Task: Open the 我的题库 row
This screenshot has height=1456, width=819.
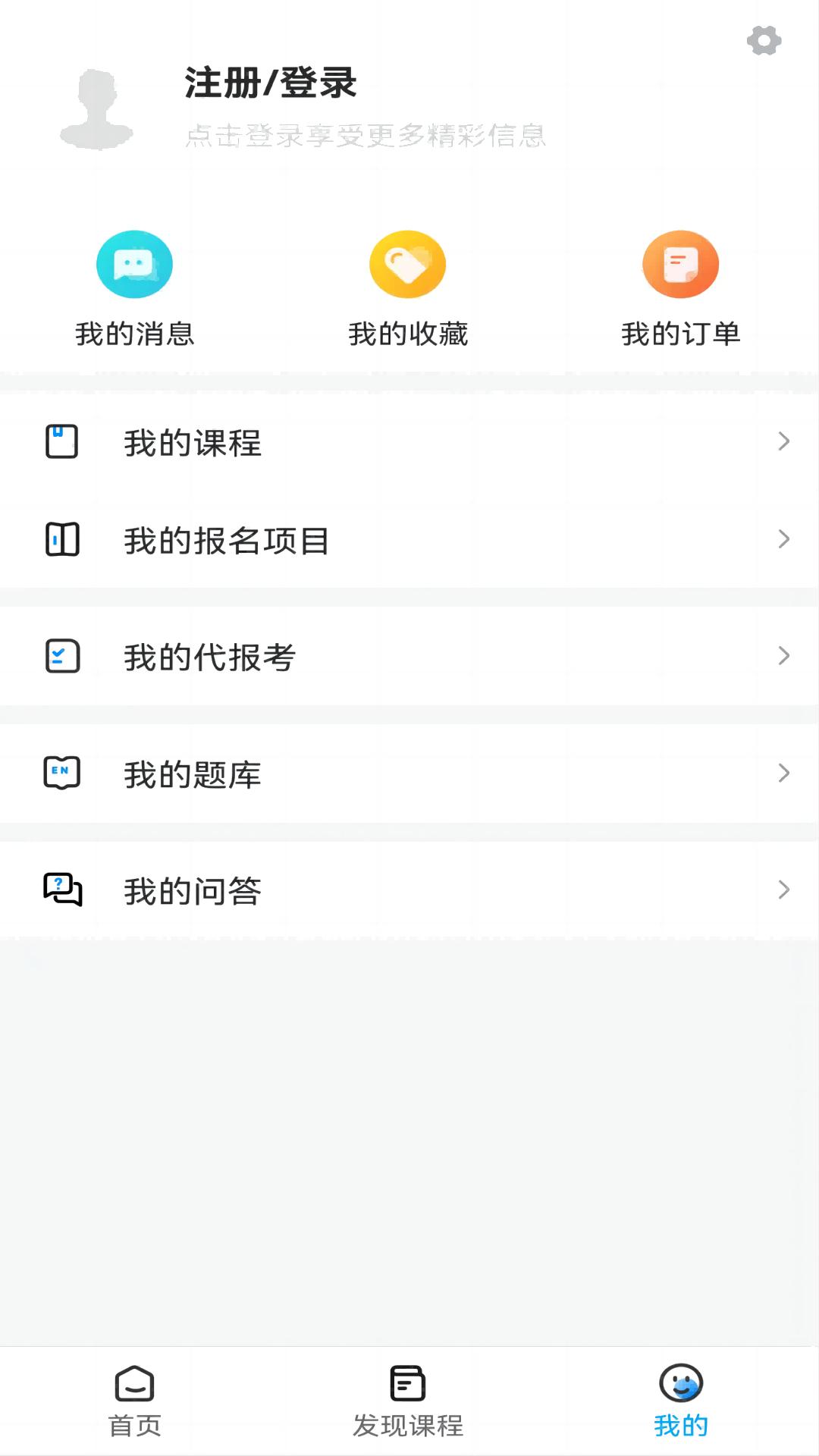Action: [x=409, y=773]
